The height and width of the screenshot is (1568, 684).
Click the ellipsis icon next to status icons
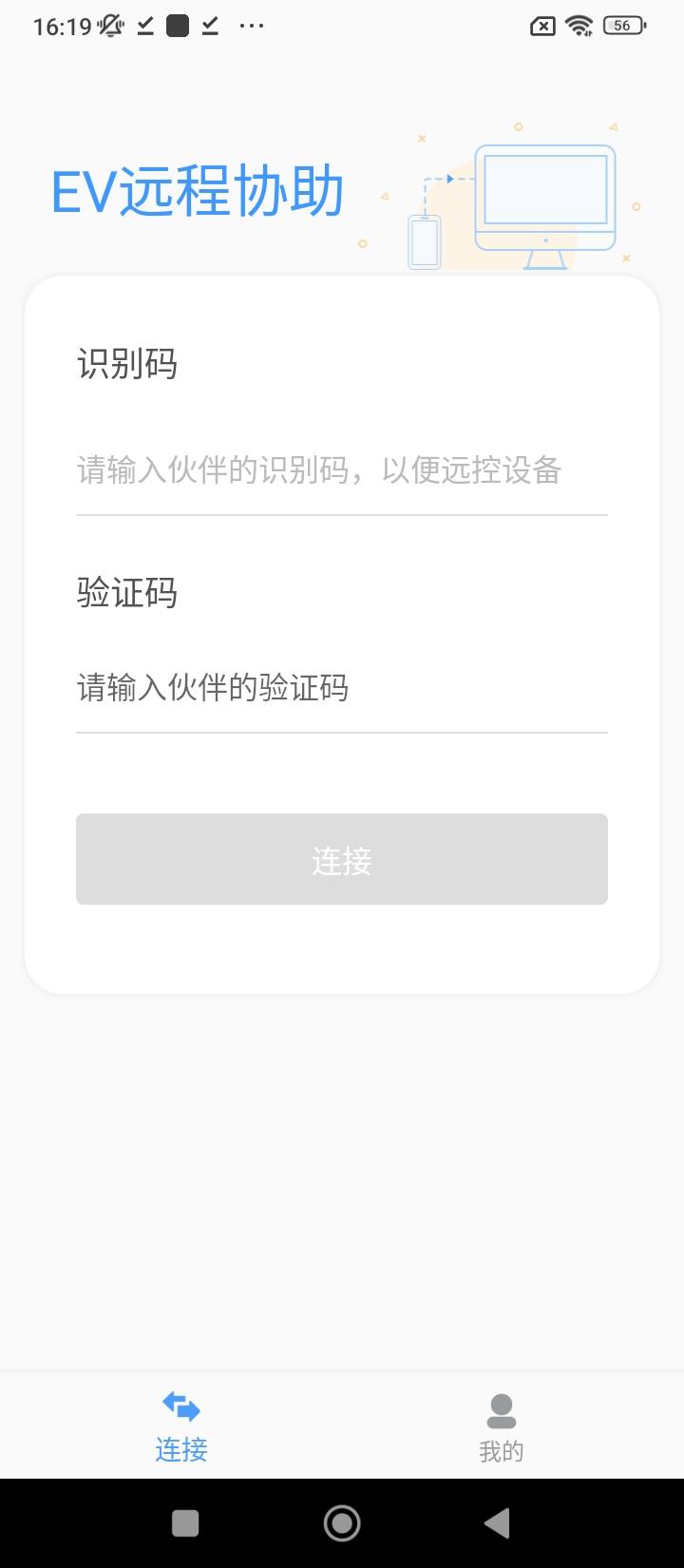250,26
